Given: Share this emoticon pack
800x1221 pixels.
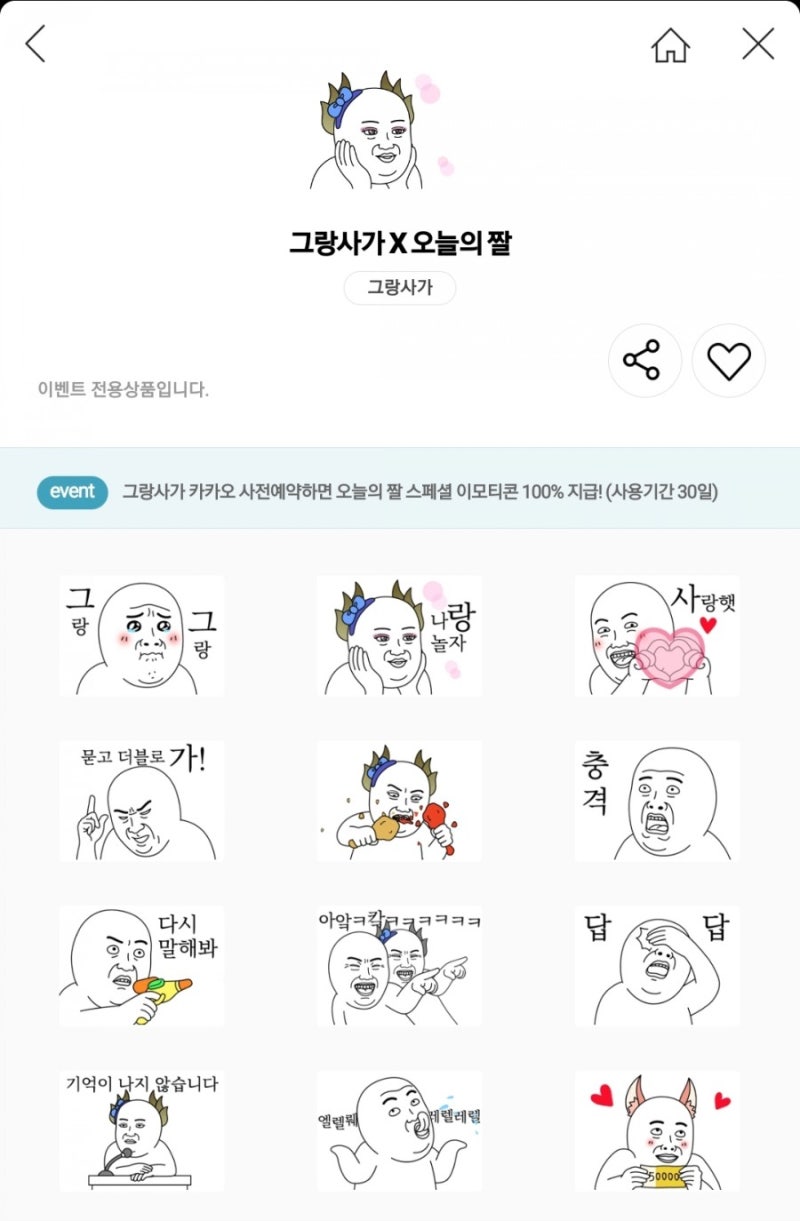Looking at the screenshot, I should [x=644, y=360].
